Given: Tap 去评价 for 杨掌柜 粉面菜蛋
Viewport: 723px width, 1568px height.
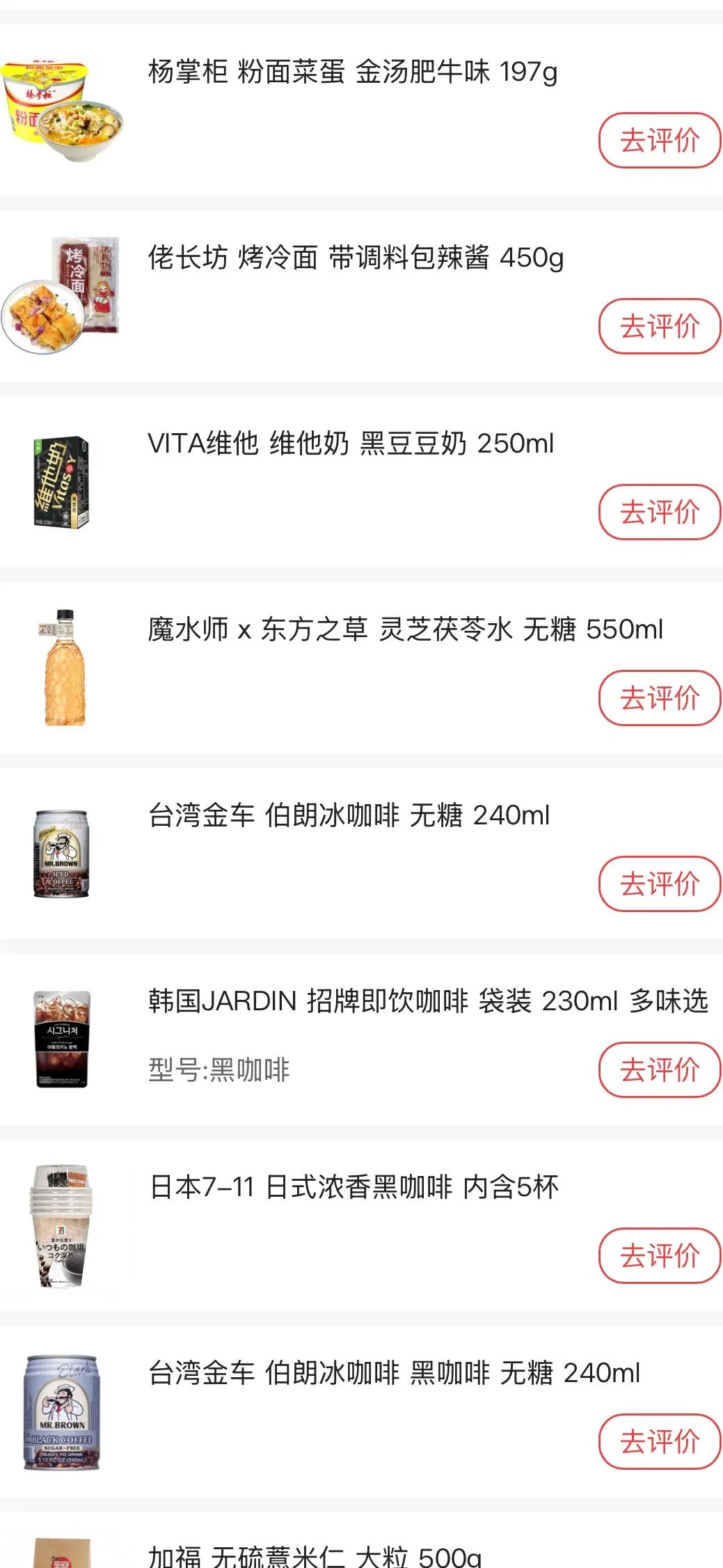Looking at the screenshot, I should point(659,141).
